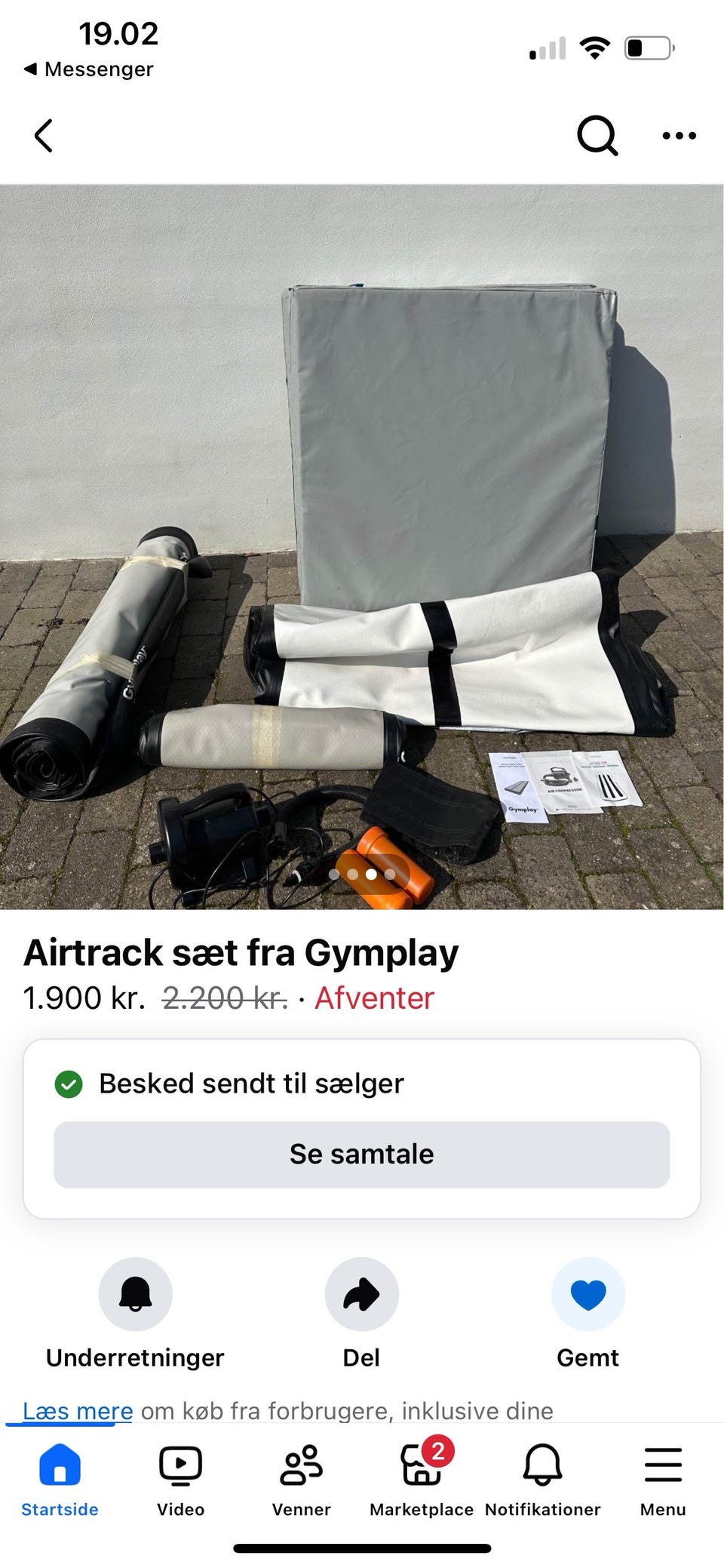View the Airtrack listing photo
The height and width of the screenshot is (1568, 724).
[362, 547]
